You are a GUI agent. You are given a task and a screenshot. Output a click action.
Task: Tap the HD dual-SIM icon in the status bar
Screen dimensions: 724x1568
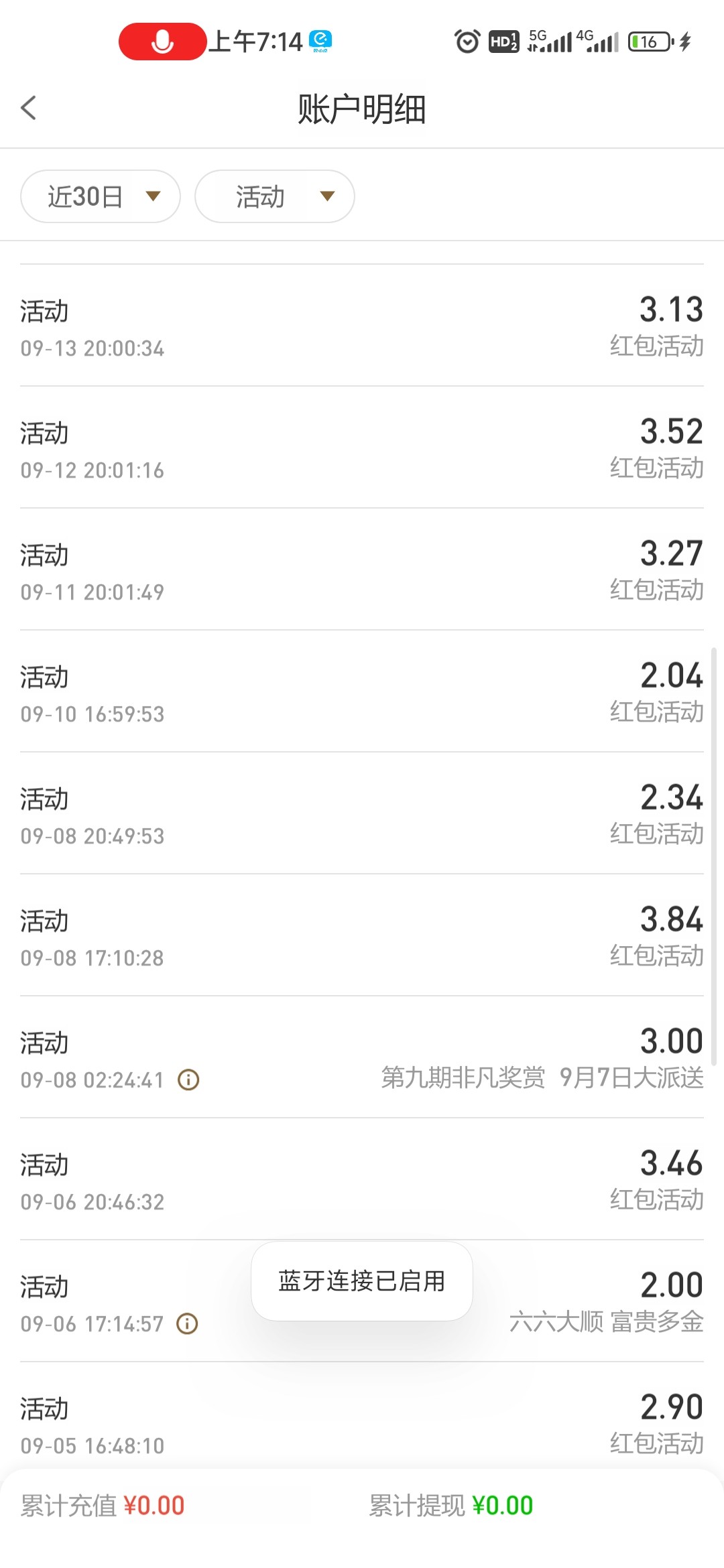(504, 42)
